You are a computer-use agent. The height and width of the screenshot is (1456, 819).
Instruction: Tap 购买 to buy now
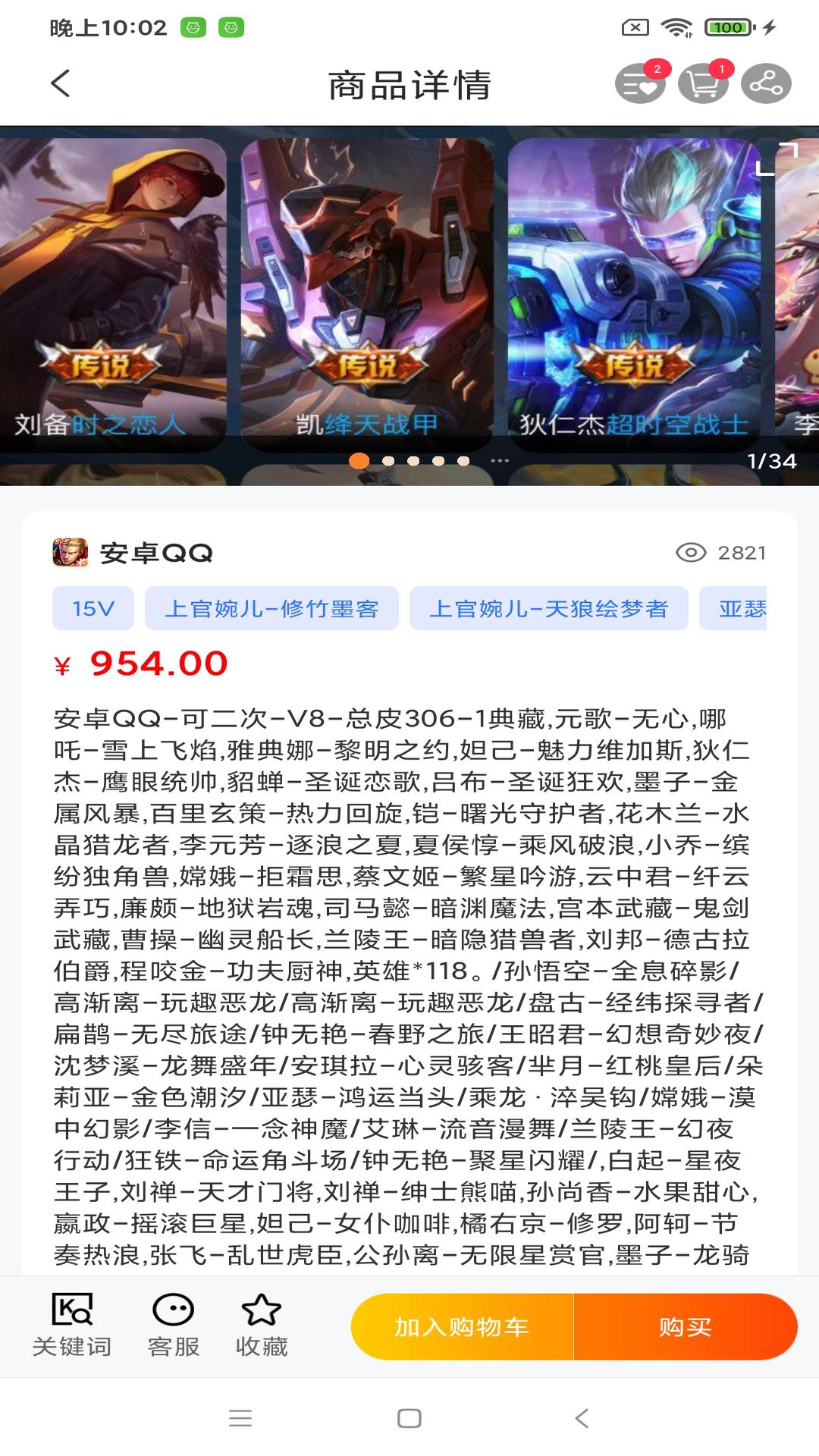tap(685, 1327)
